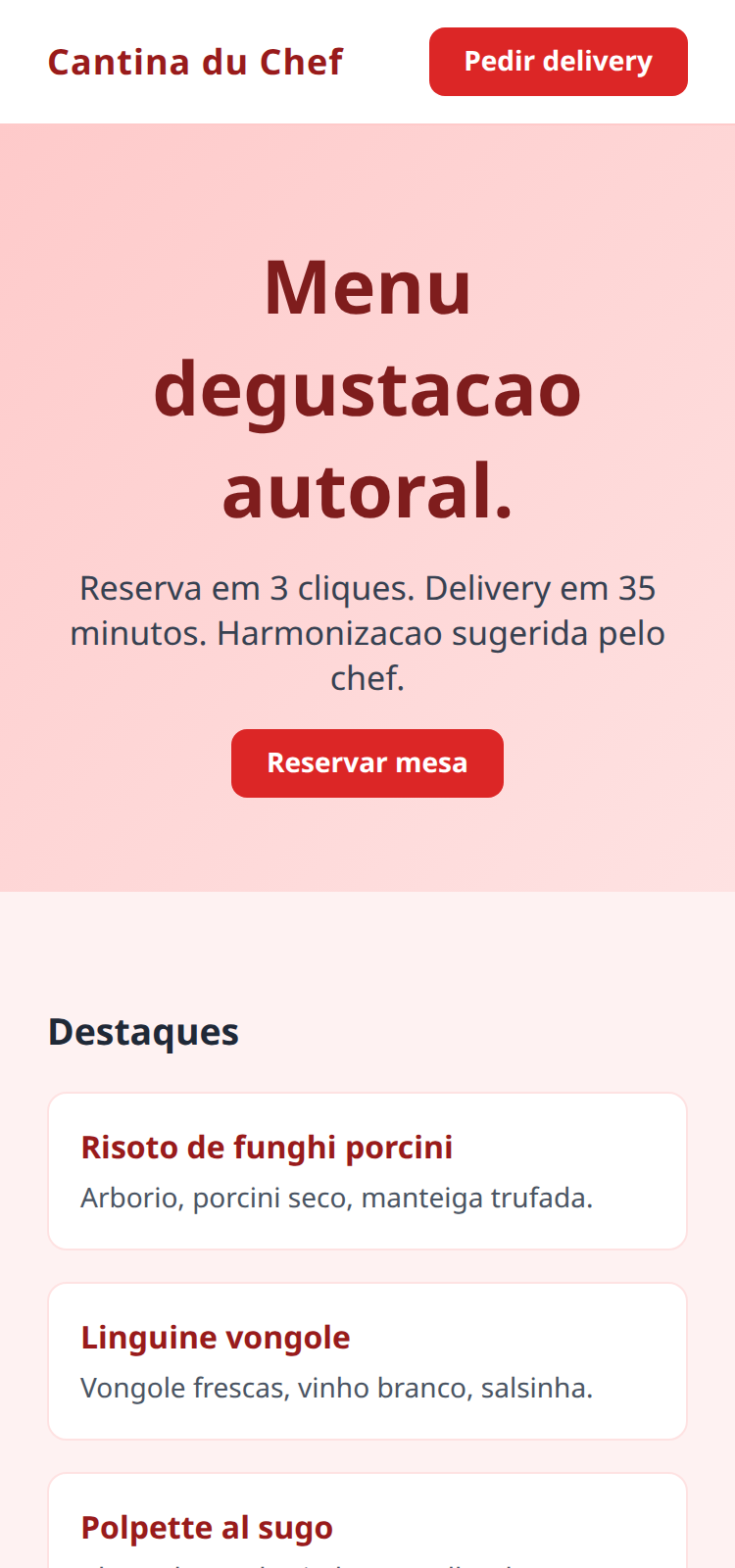Viewport: 735px width, 1568px height.
Task: Click the Polpette al sugo heading
Action: point(207,1527)
